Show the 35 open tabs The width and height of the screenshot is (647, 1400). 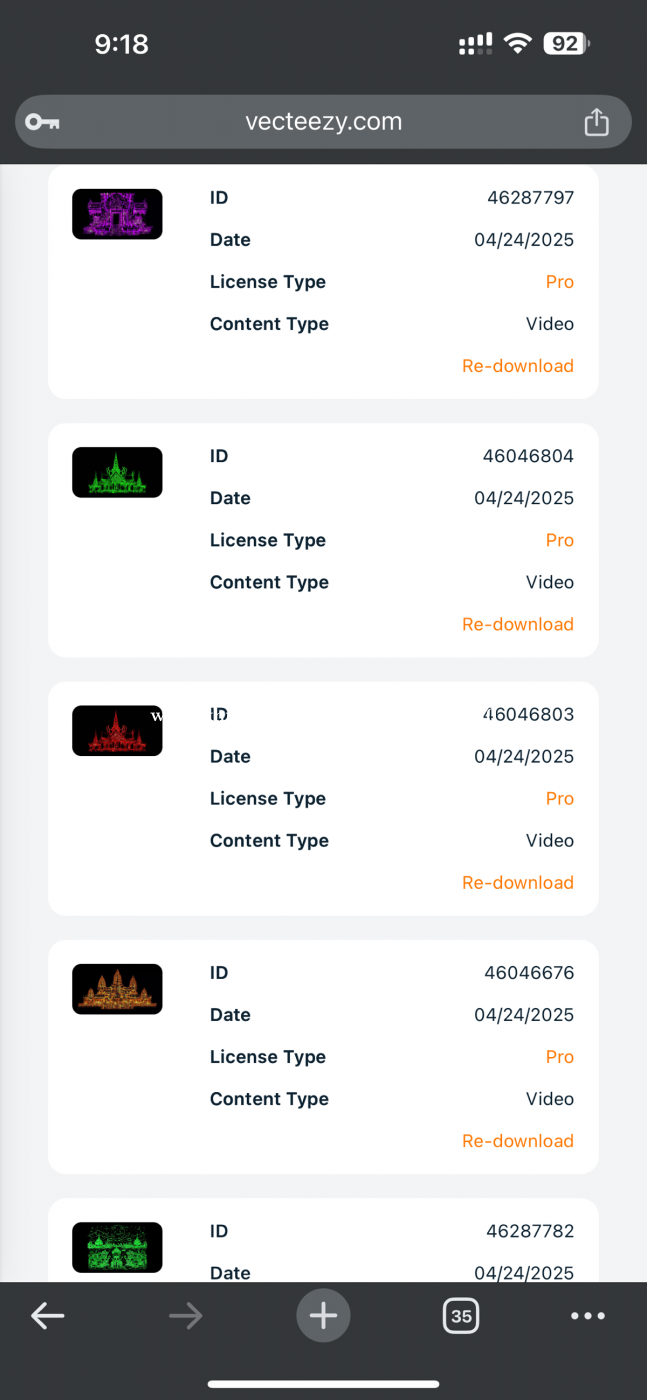click(x=461, y=1316)
